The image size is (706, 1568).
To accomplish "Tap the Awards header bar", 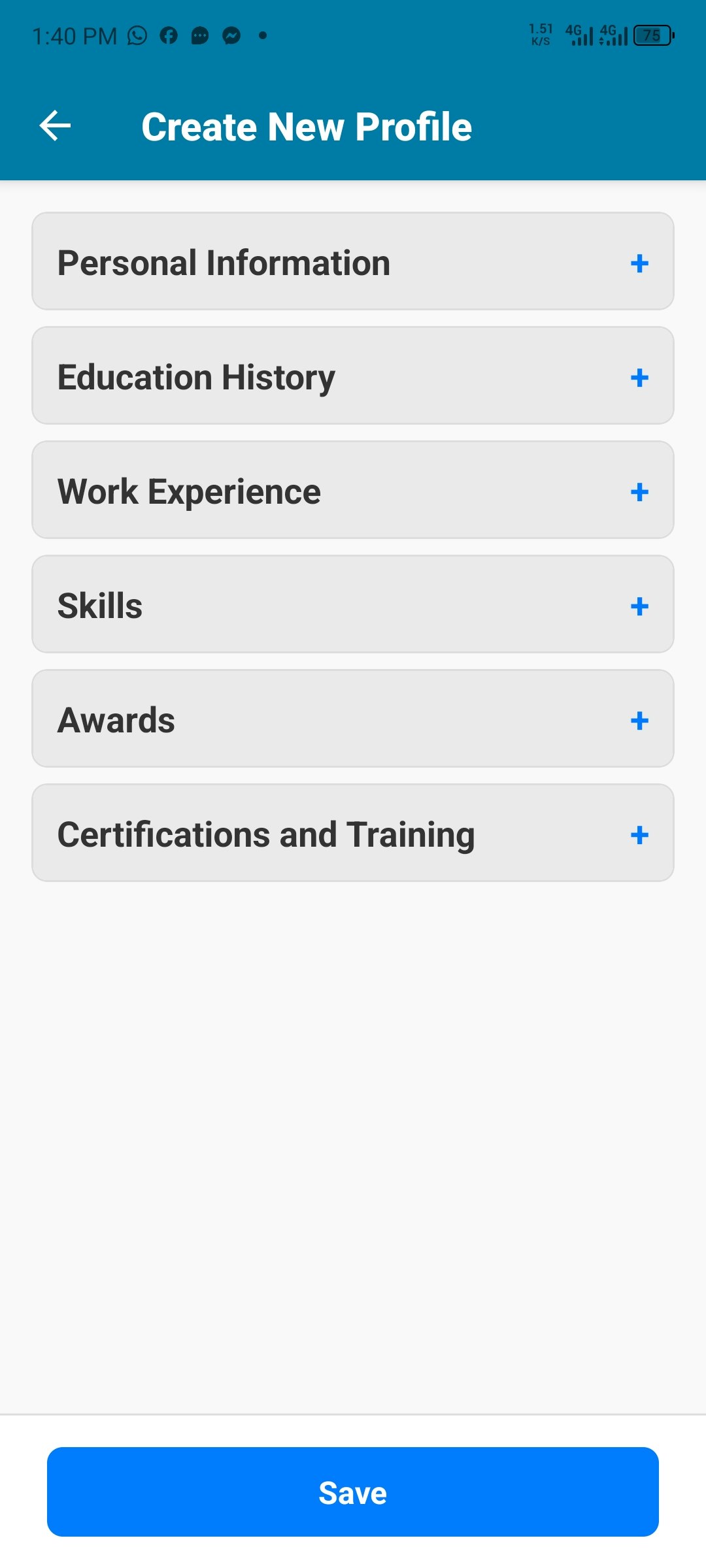I will (x=353, y=719).
